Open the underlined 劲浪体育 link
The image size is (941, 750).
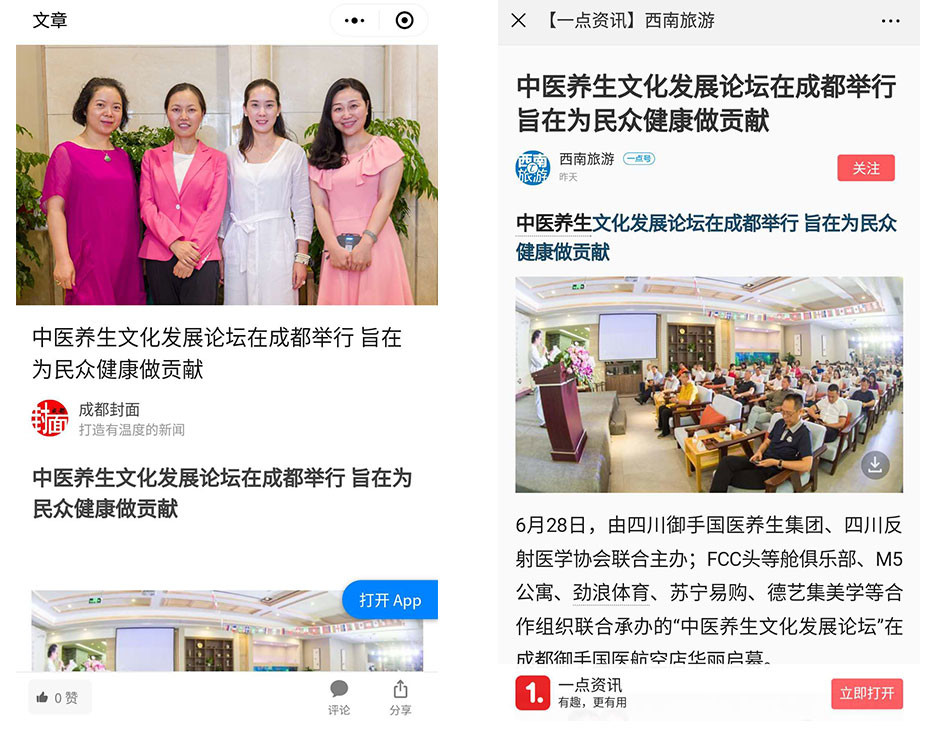pos(611,592)
